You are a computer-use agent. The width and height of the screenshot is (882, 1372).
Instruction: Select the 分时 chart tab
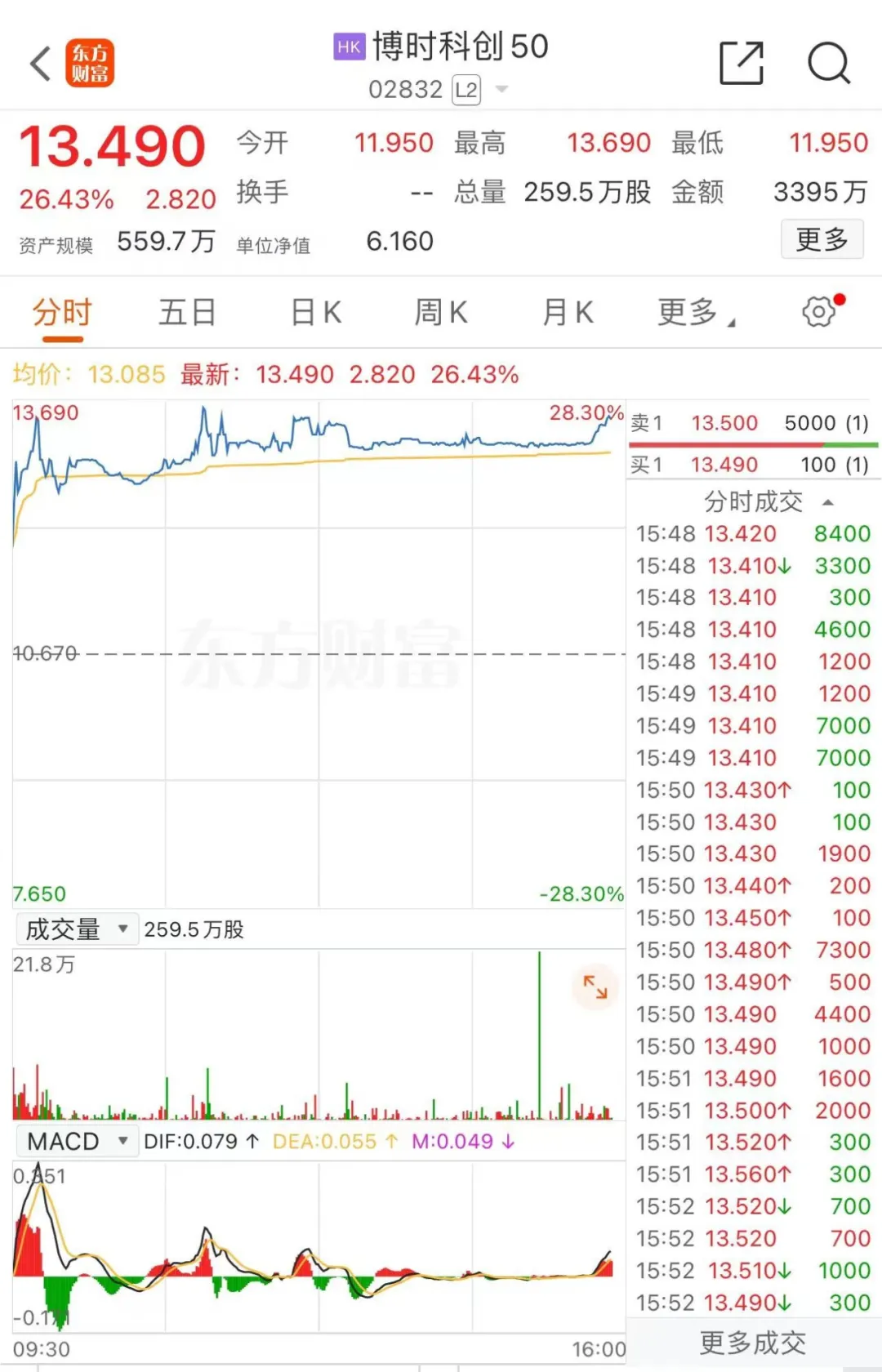click(x=62, y=313)
